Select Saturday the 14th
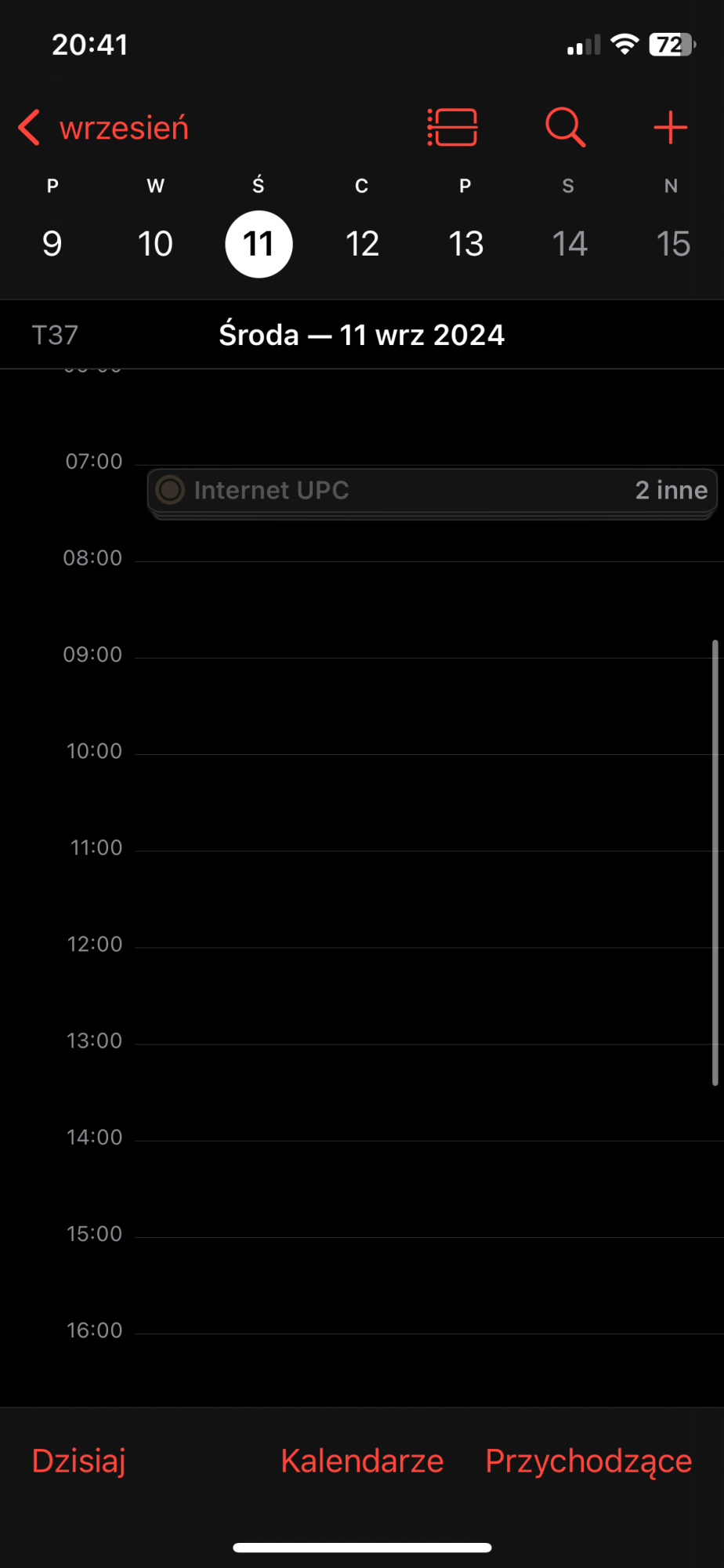724x1568 pixels. (x=569, y=244)
